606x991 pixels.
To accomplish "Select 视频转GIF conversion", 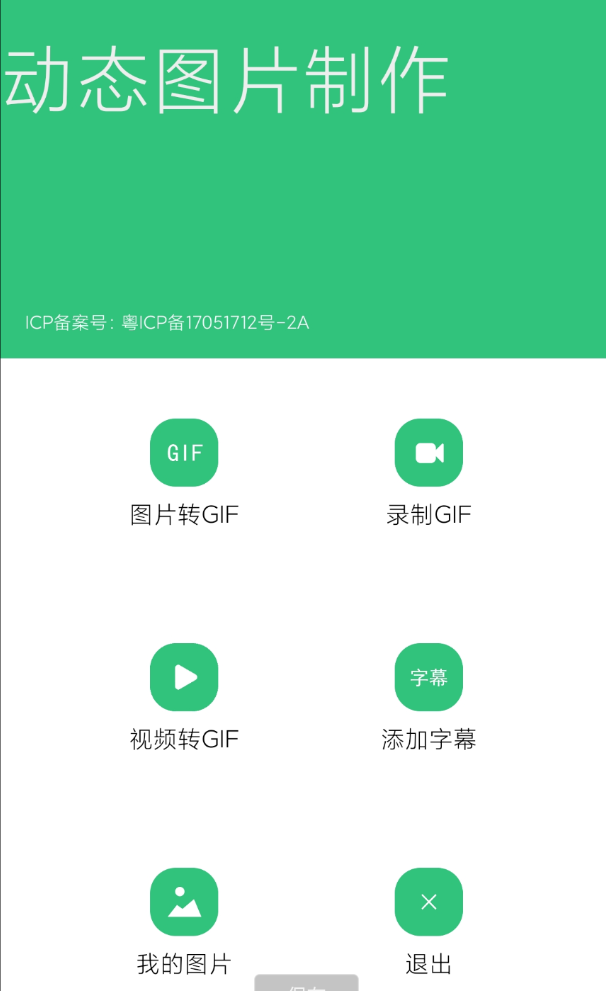I will (x=184, y=677).
